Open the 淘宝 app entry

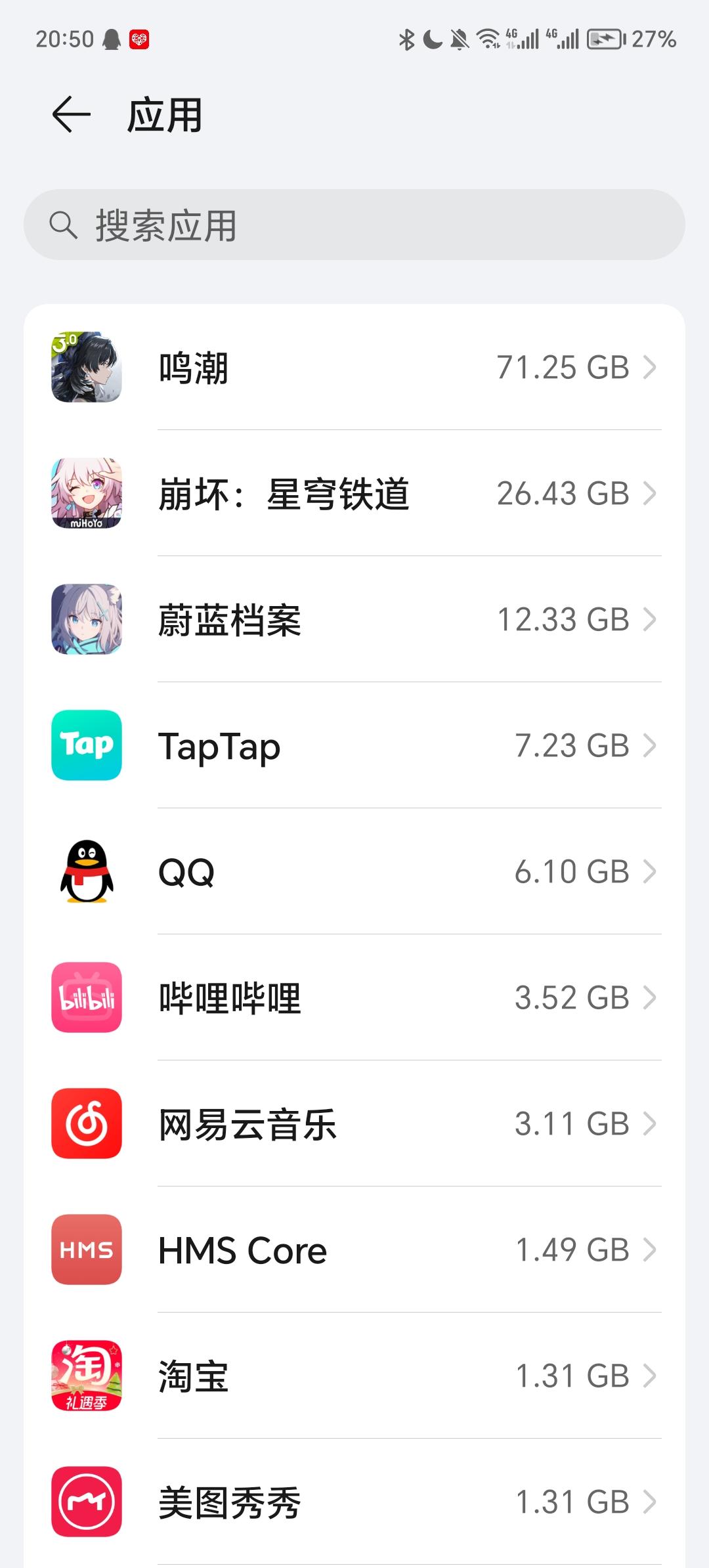(354, 1376)
